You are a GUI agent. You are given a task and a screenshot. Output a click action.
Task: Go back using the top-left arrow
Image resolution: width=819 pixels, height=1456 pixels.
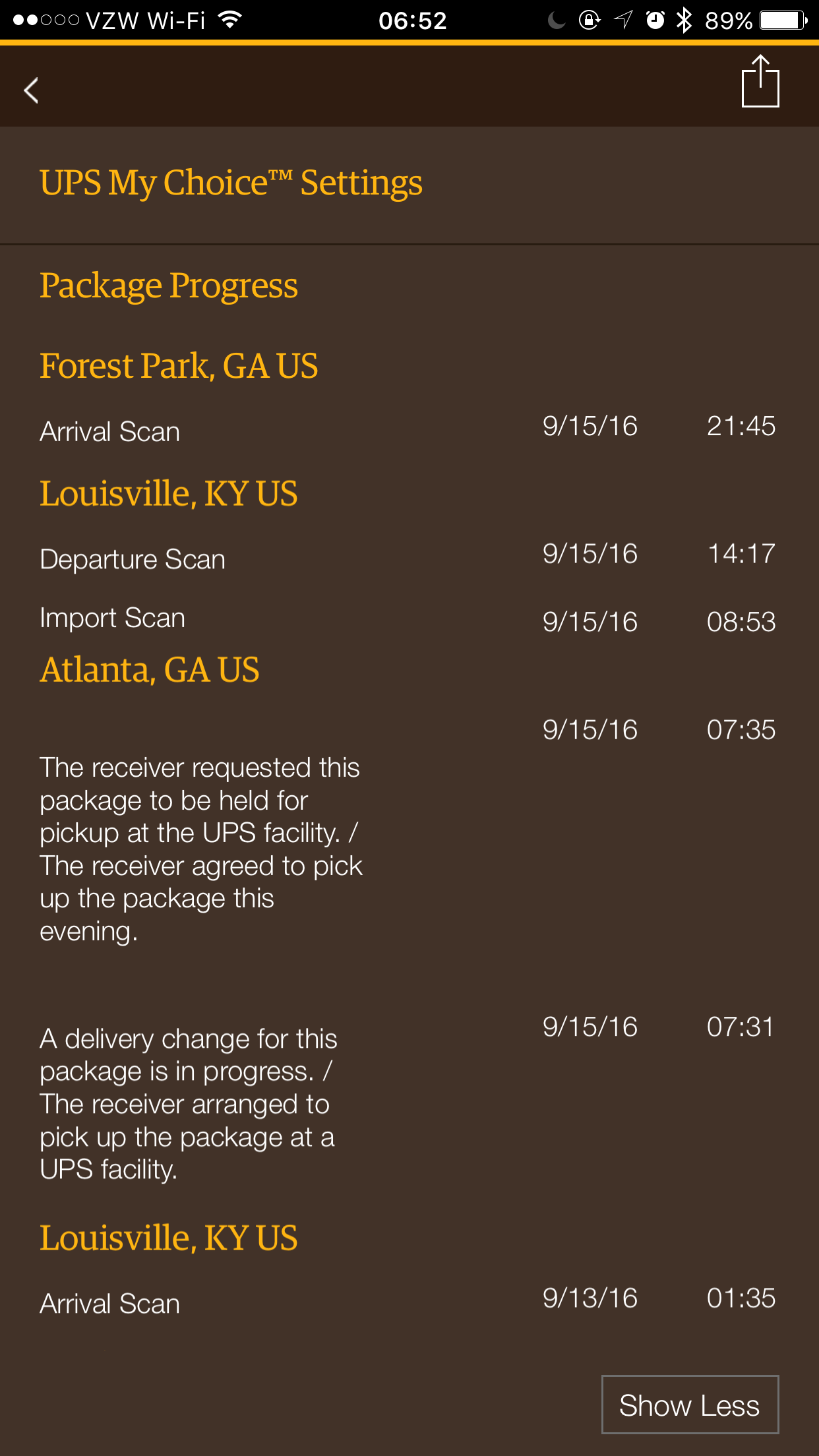(31, 90)
